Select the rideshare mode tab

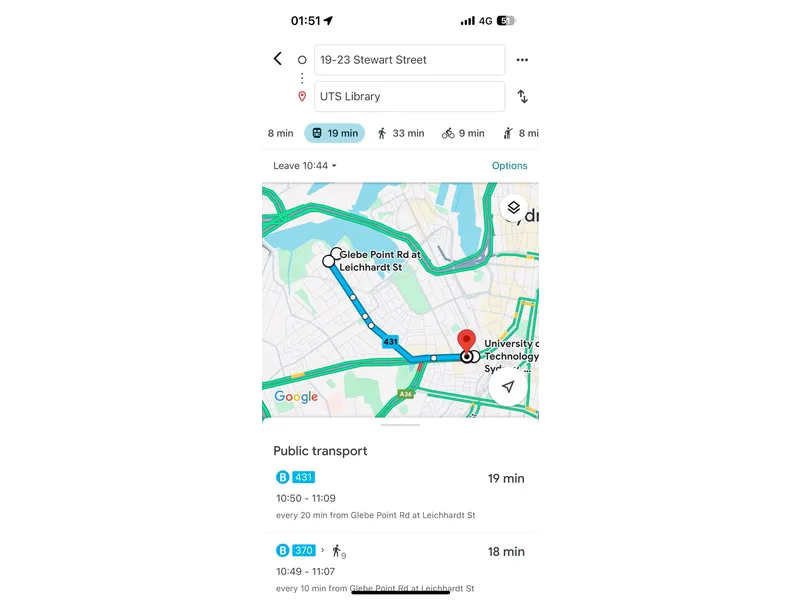pos(521,133)
